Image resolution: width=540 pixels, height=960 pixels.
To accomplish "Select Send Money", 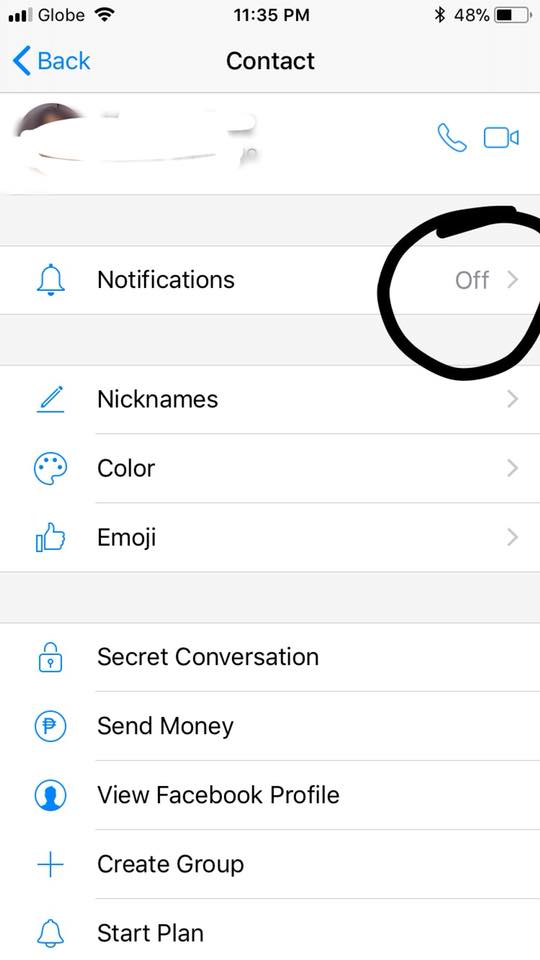I will pos(270,727).
